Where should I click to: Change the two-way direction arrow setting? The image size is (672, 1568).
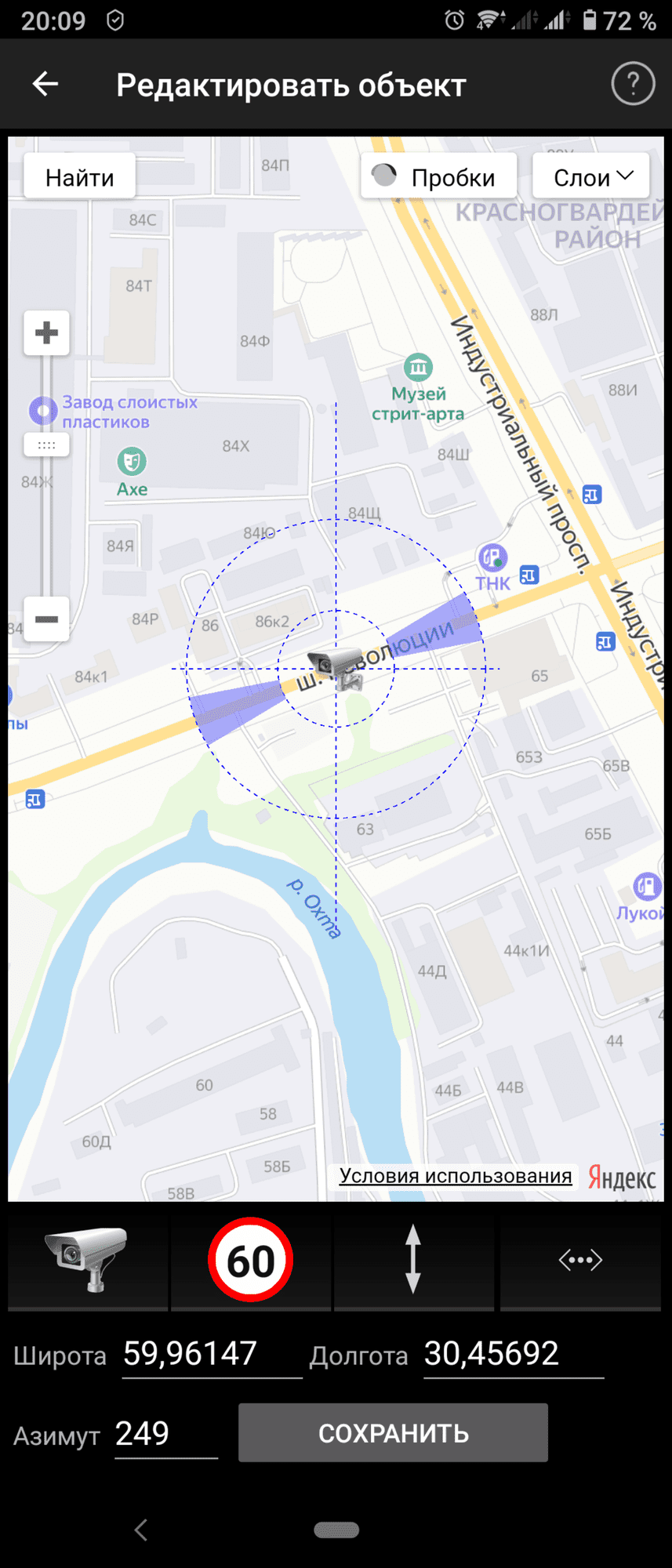(413, 1260)
